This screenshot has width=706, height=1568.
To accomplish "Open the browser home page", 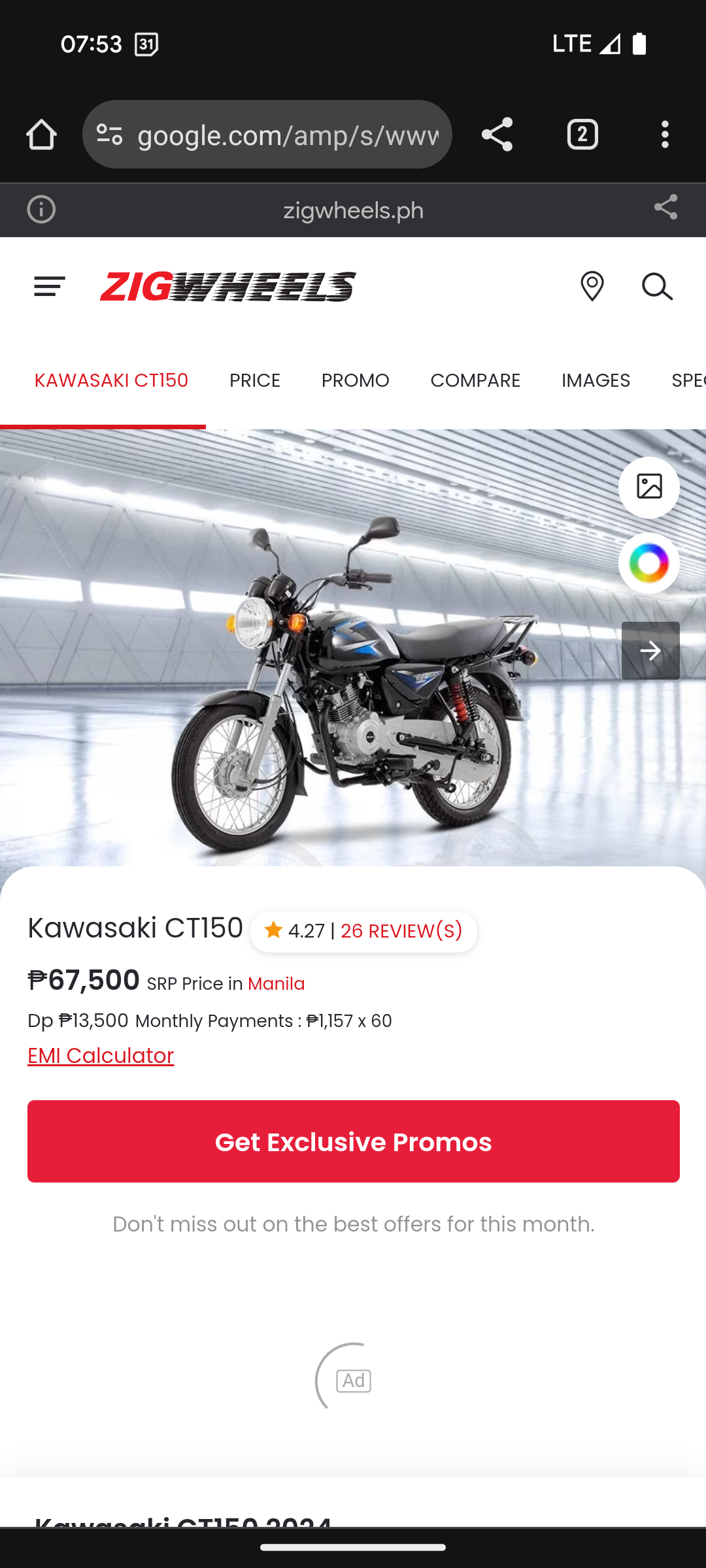I will (41, 135).
